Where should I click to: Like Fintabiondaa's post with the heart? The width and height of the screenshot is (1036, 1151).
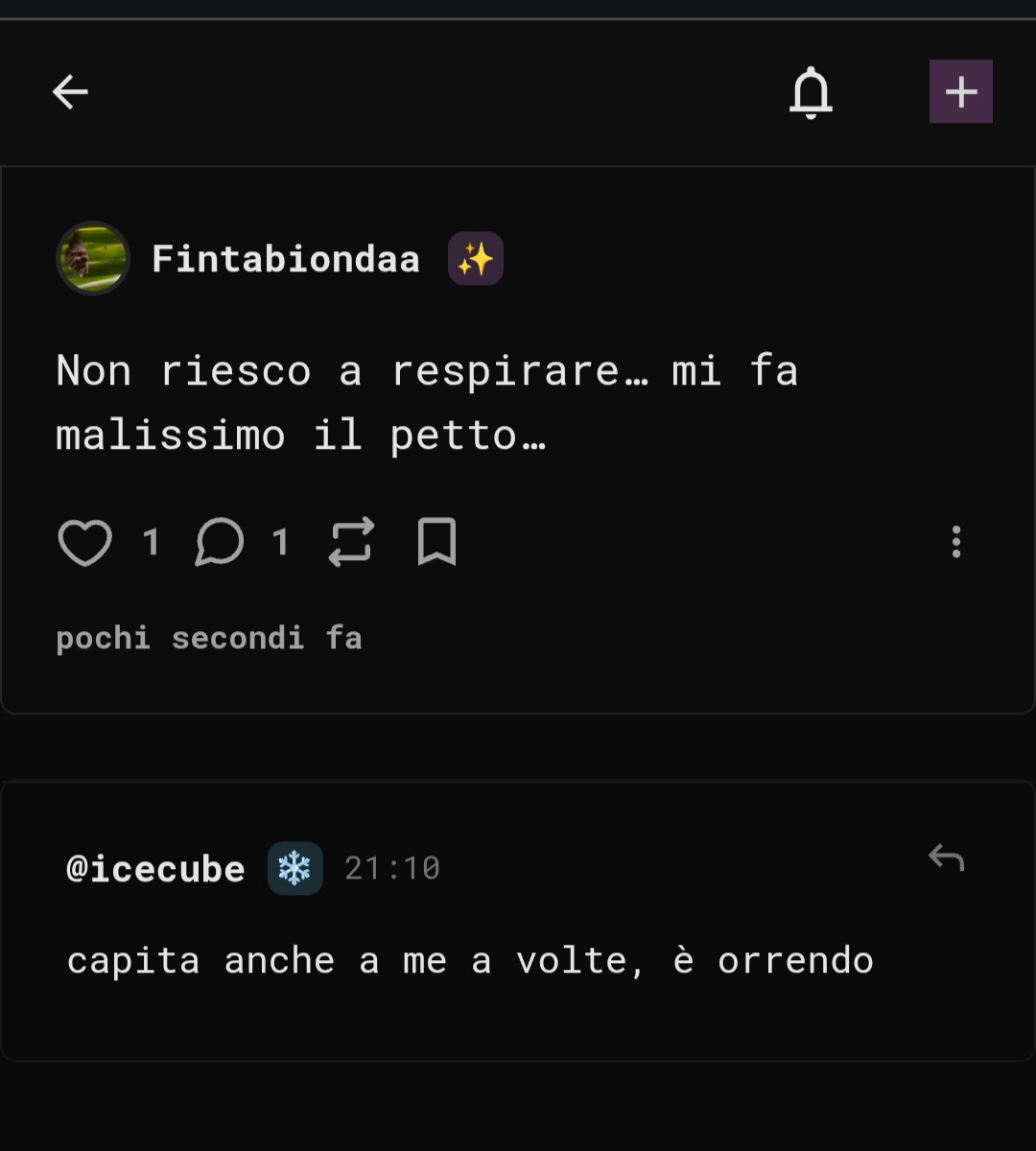click(x=85, y=543)
